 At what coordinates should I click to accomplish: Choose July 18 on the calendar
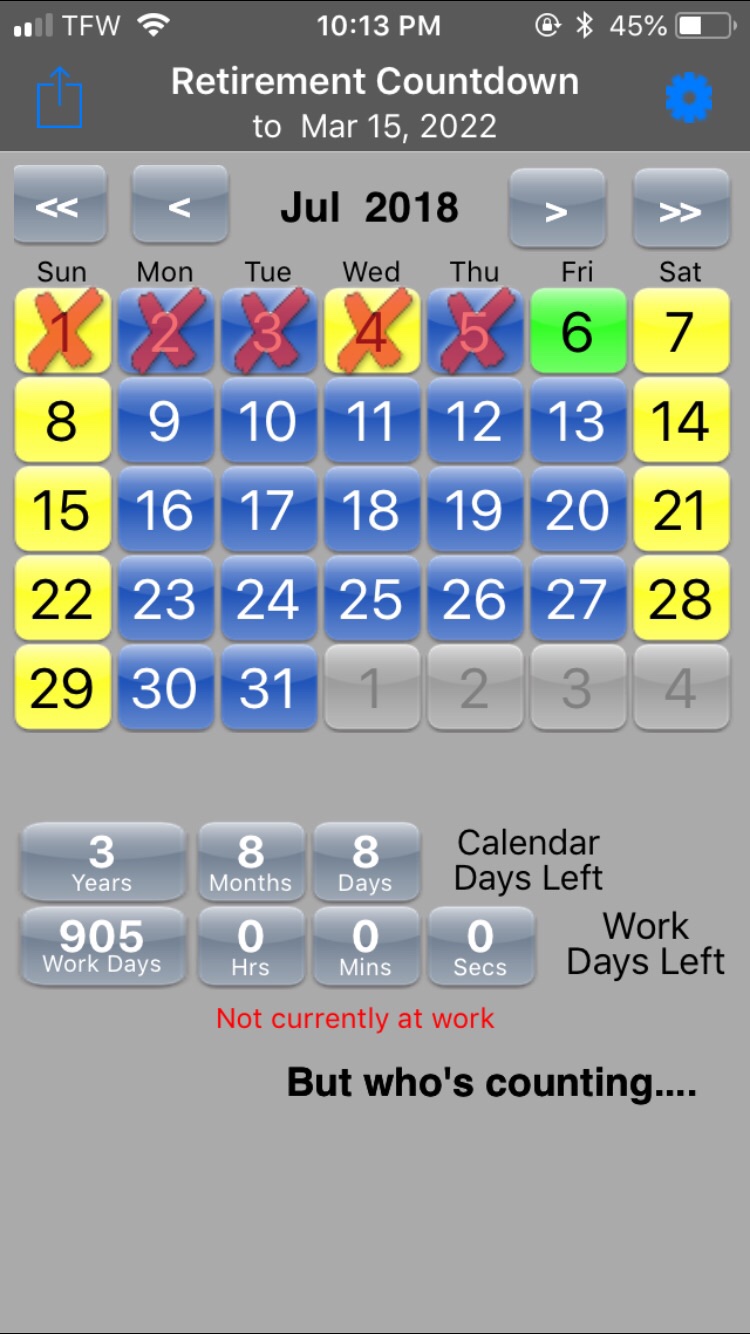tap(371, 510)
